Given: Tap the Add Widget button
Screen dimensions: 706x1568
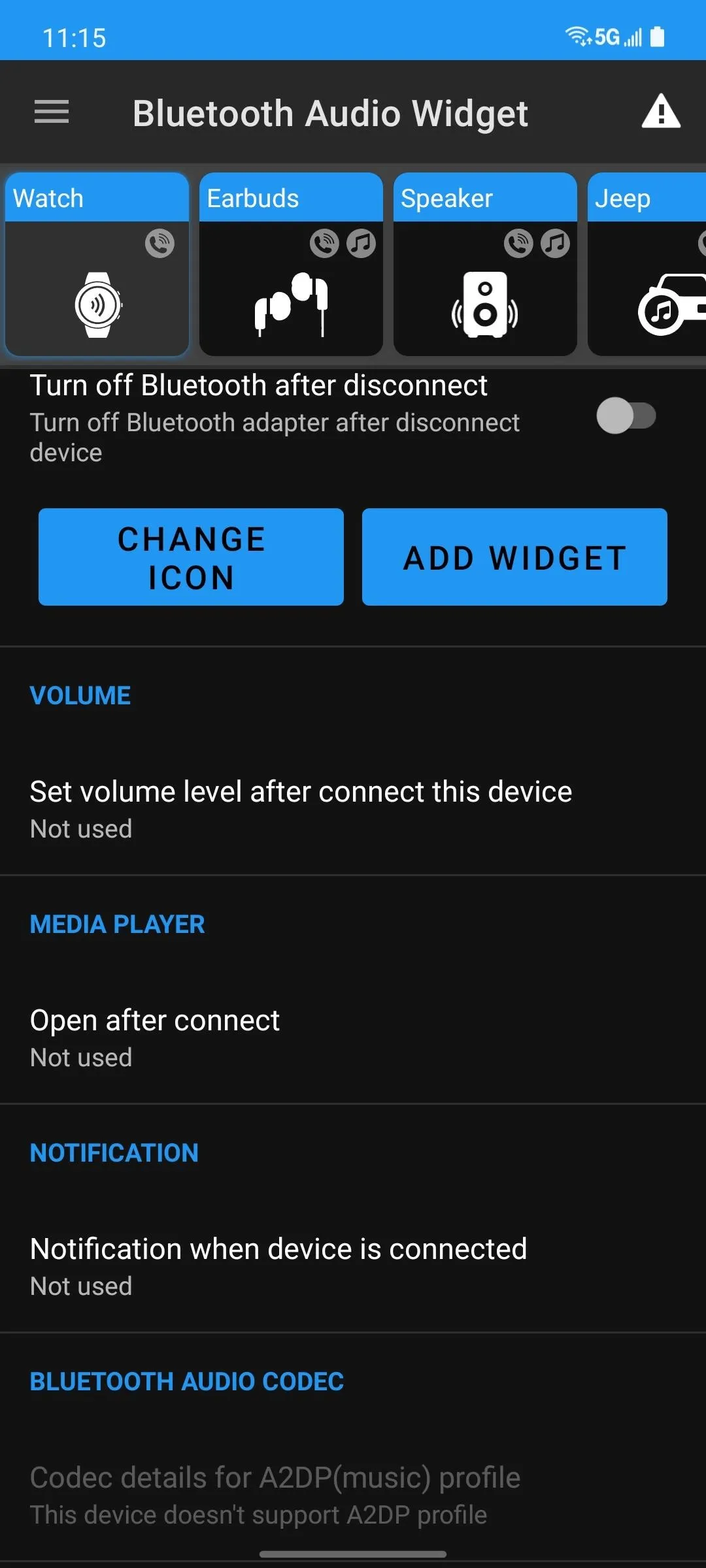Looking at the screenshot, I should tap(514, 557).
